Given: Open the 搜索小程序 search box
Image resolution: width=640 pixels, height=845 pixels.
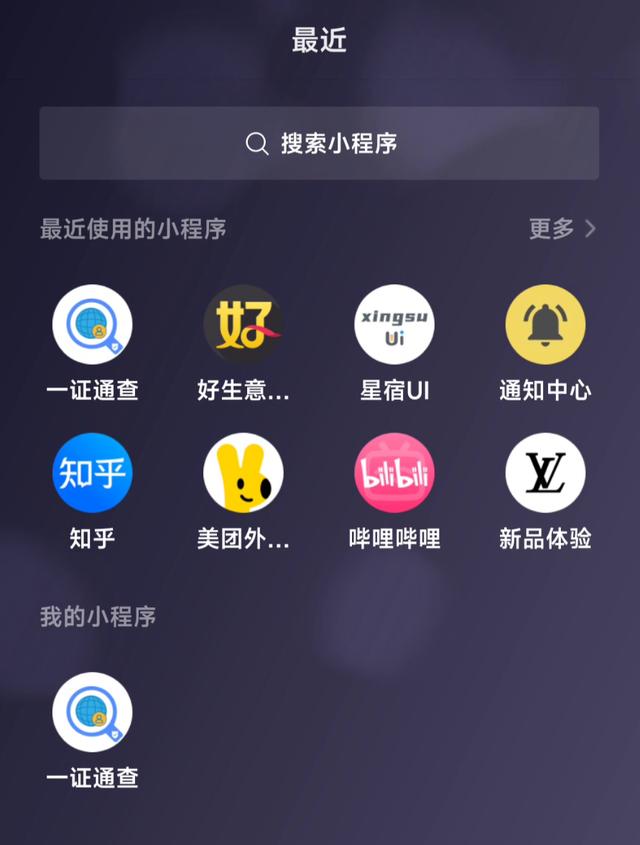Looking at the screenshot, I should coord(319,143).
